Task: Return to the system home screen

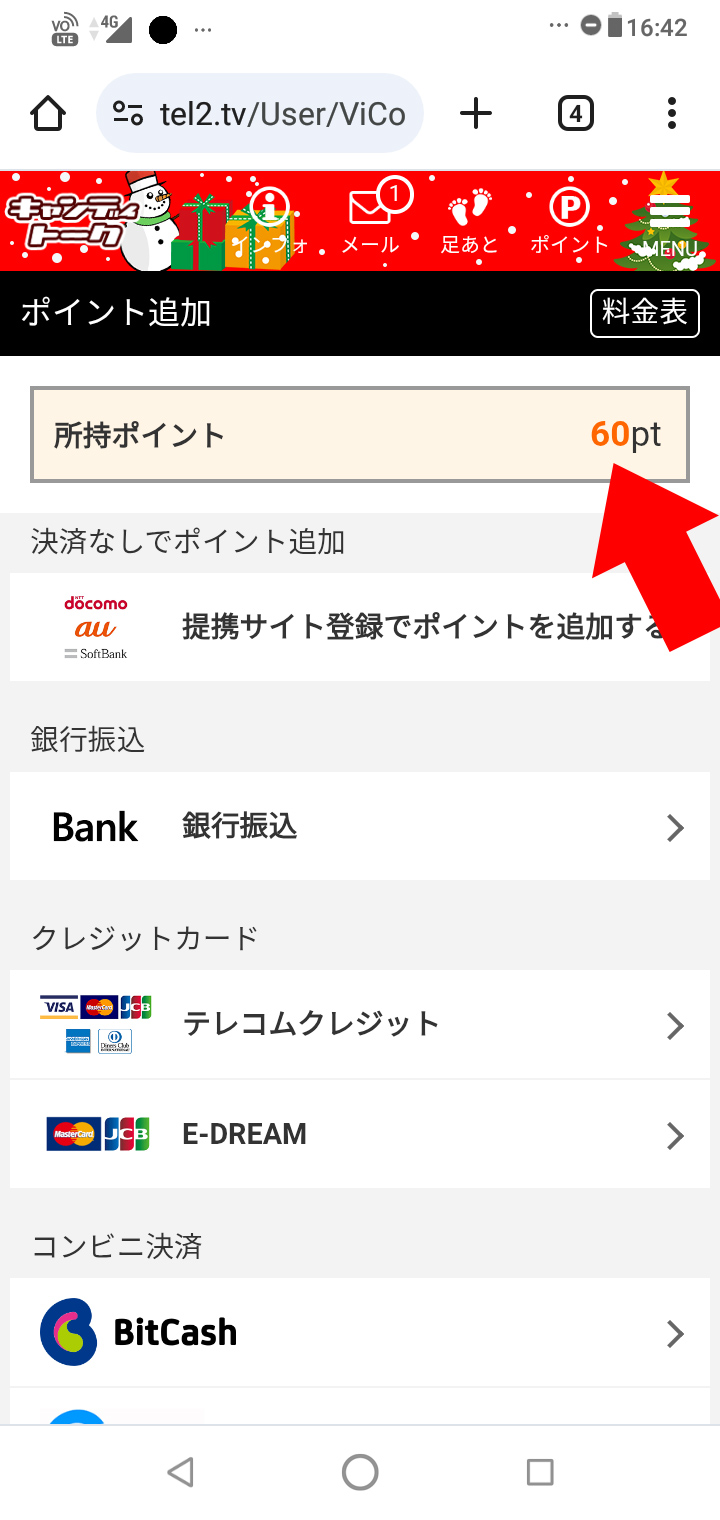Action: click(360, 1472)
